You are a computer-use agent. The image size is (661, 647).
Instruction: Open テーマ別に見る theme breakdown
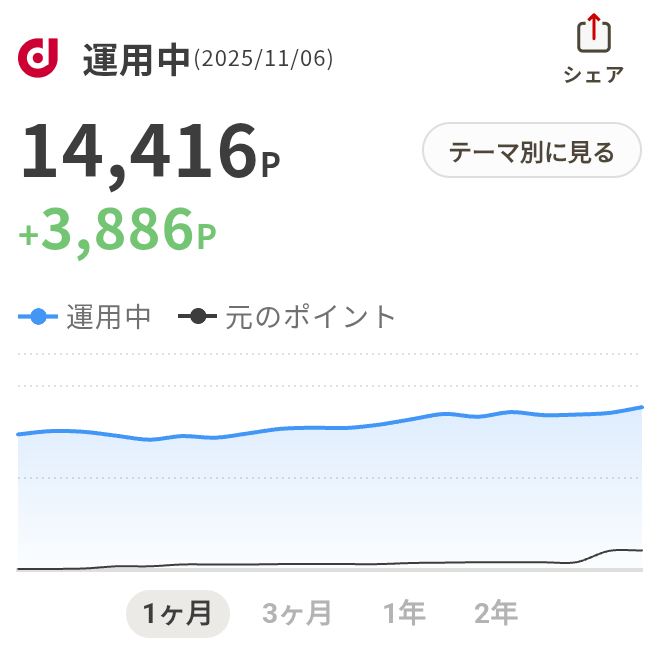tap(531, 152)
